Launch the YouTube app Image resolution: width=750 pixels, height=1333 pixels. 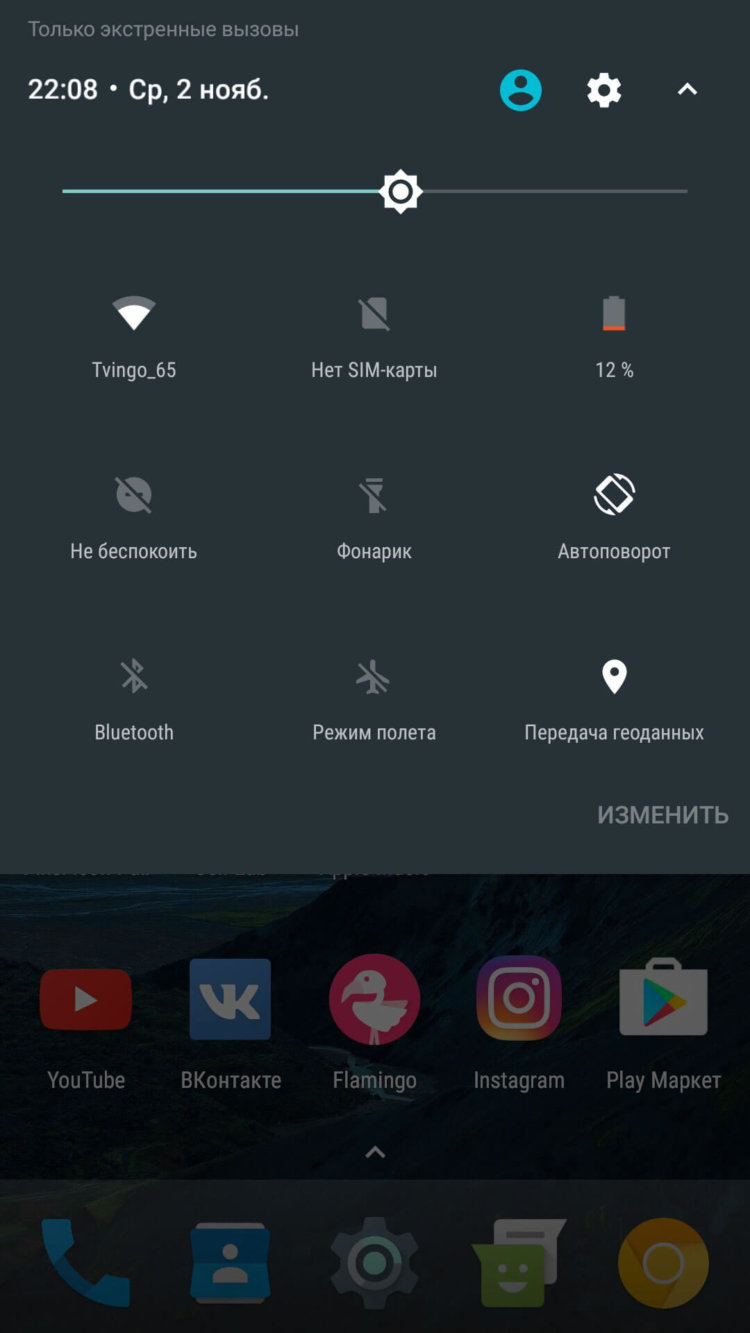coord(85,998)
